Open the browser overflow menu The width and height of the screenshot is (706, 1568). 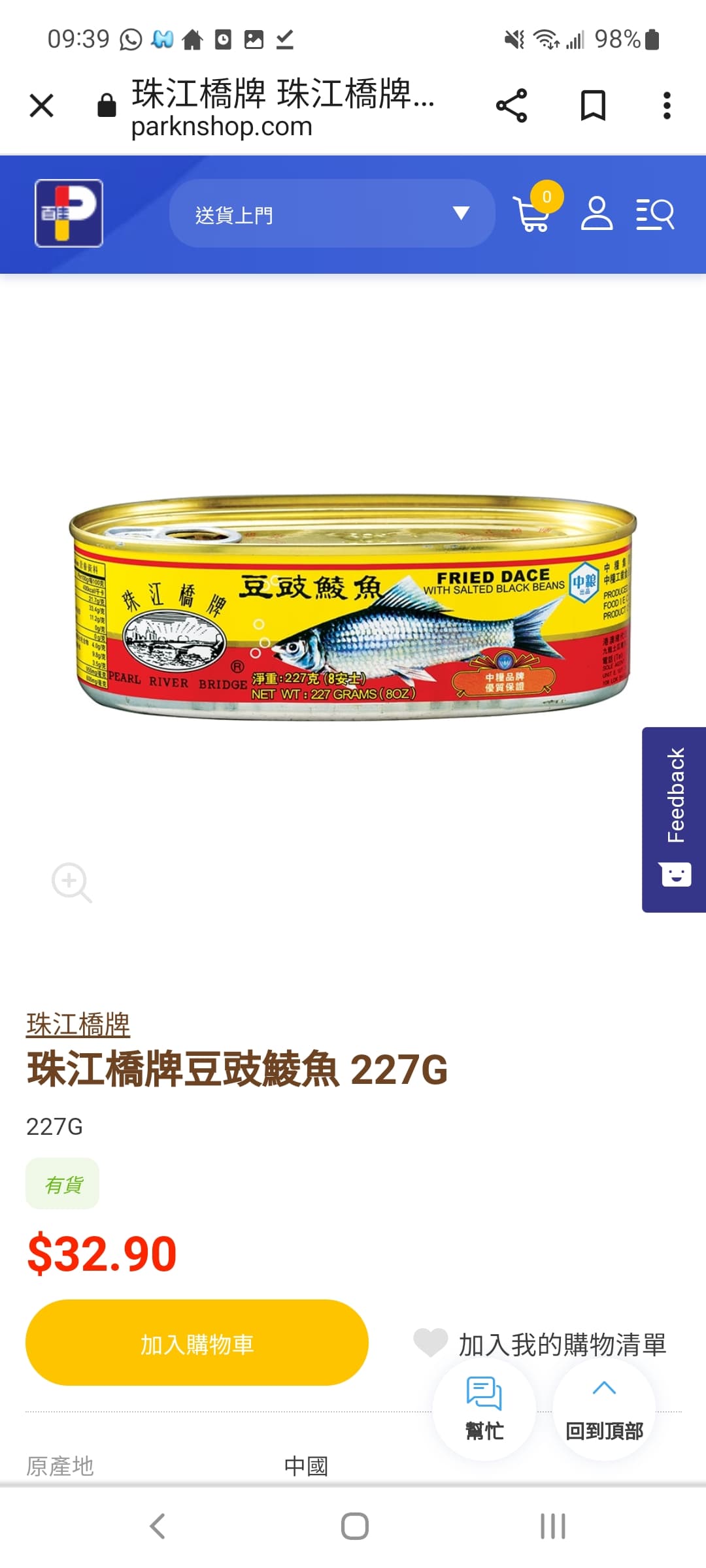pyautogui.click(x=666, y=105)
